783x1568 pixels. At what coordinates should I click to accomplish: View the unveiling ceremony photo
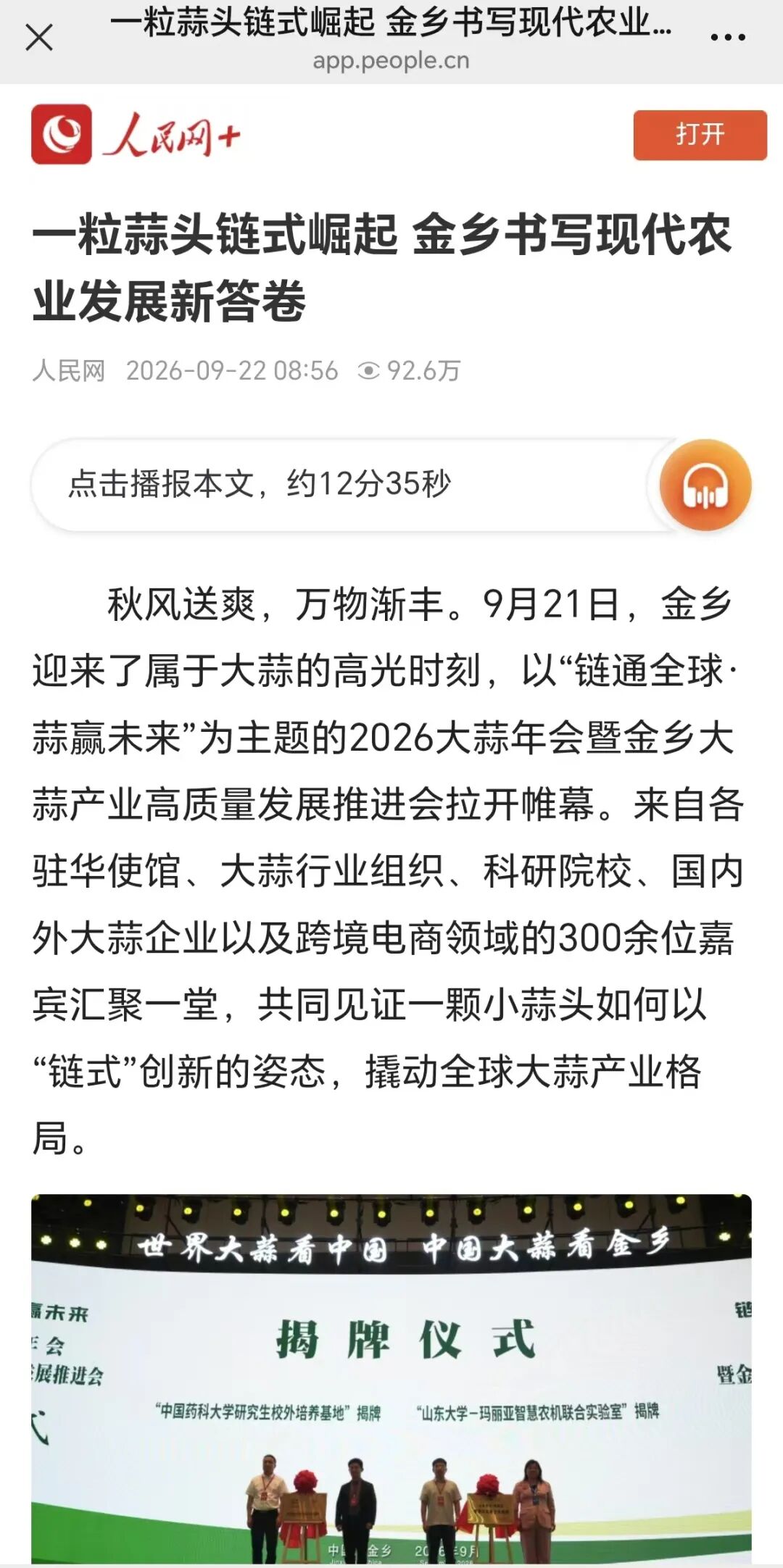point(391,1379)
